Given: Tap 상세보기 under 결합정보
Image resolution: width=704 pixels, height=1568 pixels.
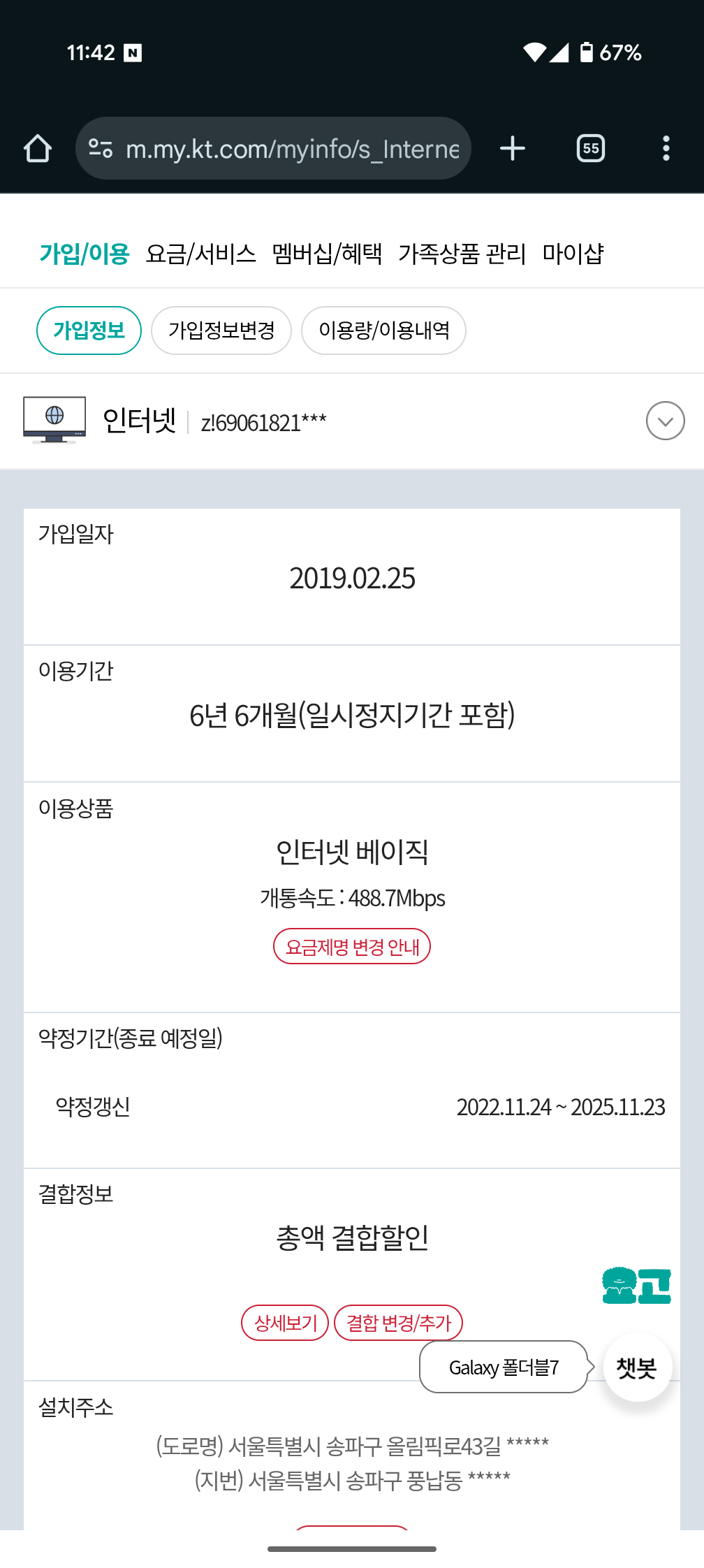Looking at the screenshot, I should coord(285,1323).
